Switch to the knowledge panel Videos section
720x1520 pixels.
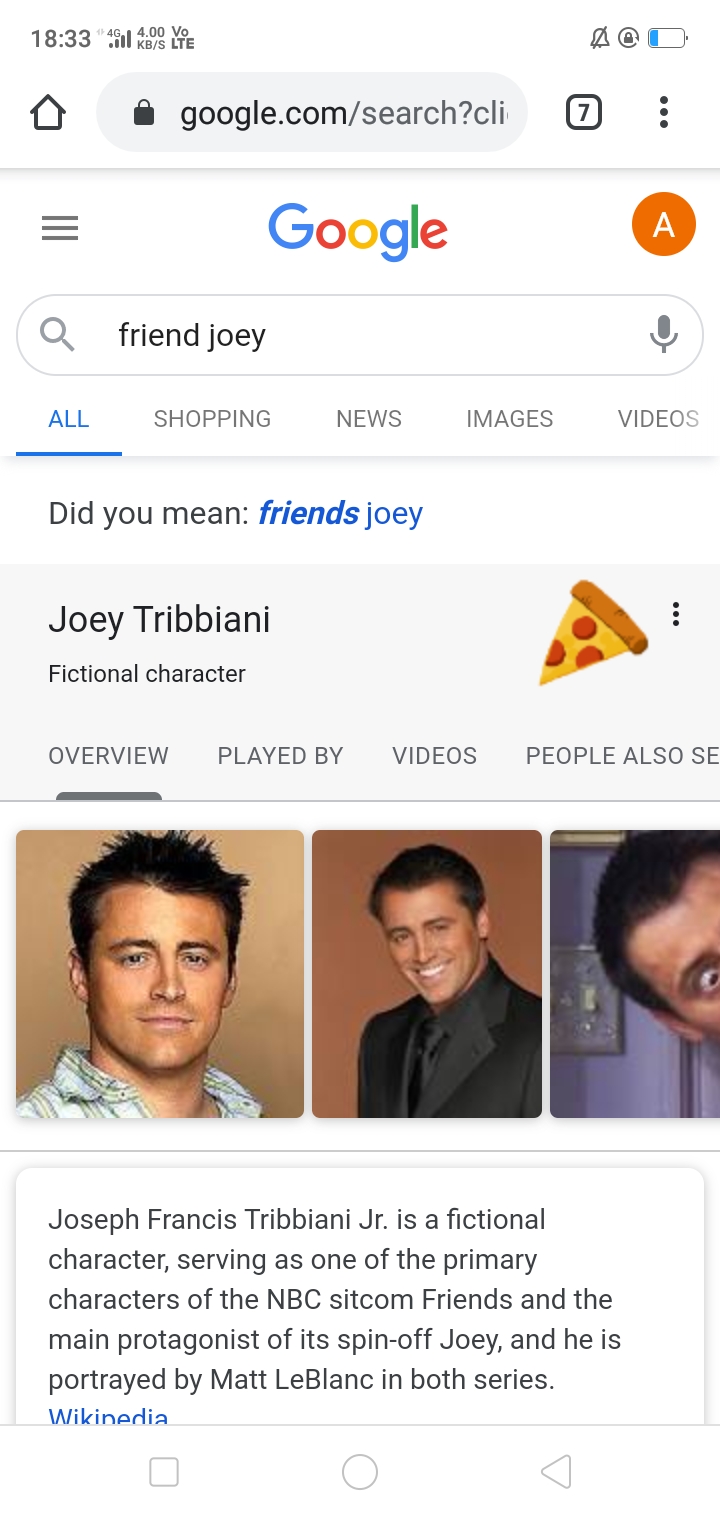[434, 756]
